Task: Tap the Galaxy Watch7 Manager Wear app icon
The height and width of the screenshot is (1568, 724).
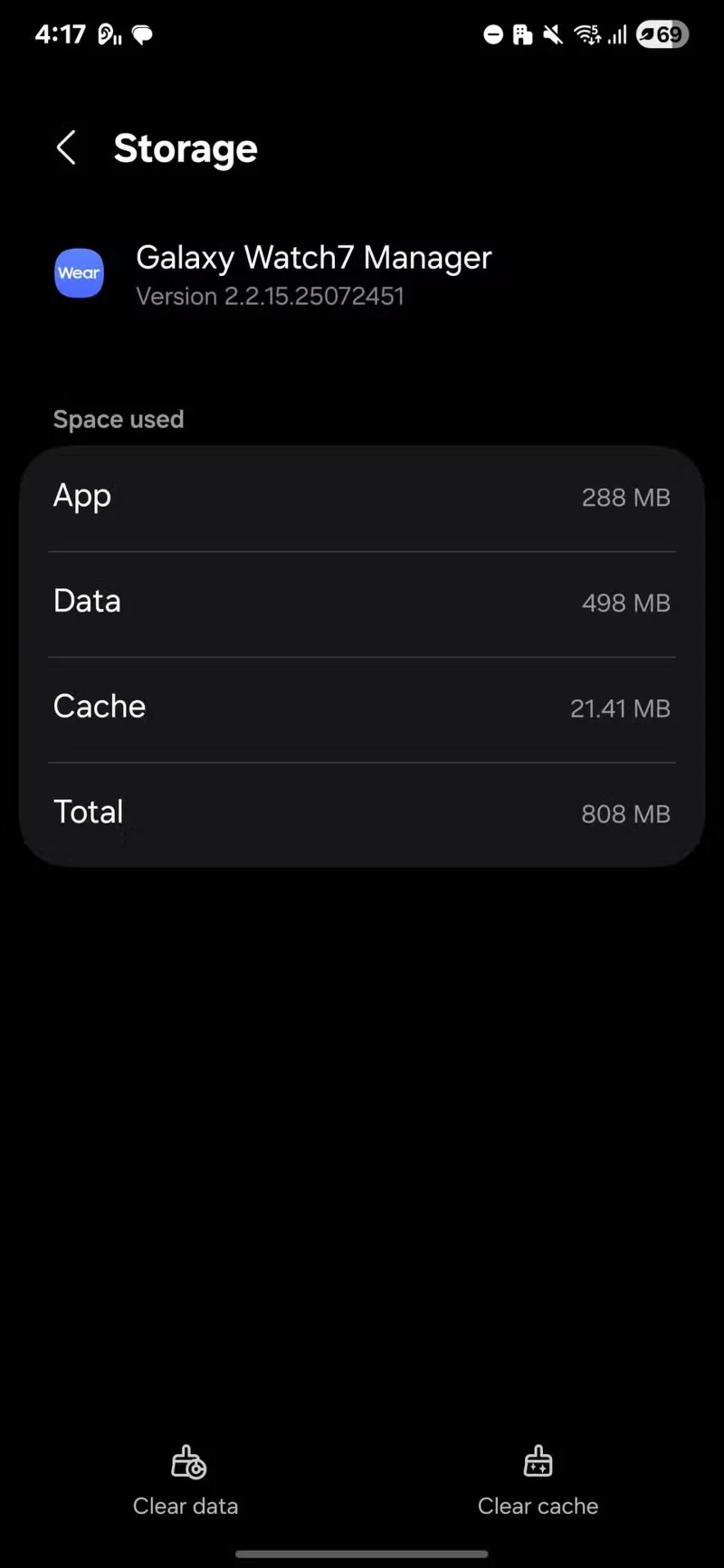Action: point(79,272)
